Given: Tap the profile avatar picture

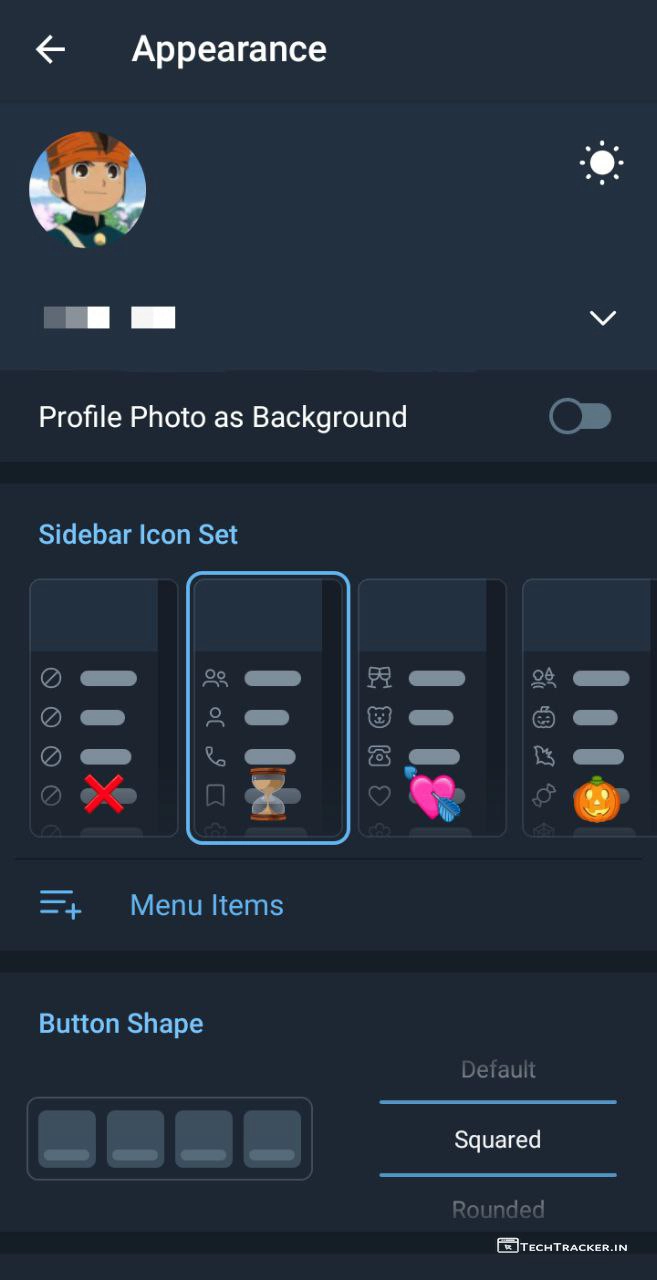Looking at the screenshot, I should point(88,190).
